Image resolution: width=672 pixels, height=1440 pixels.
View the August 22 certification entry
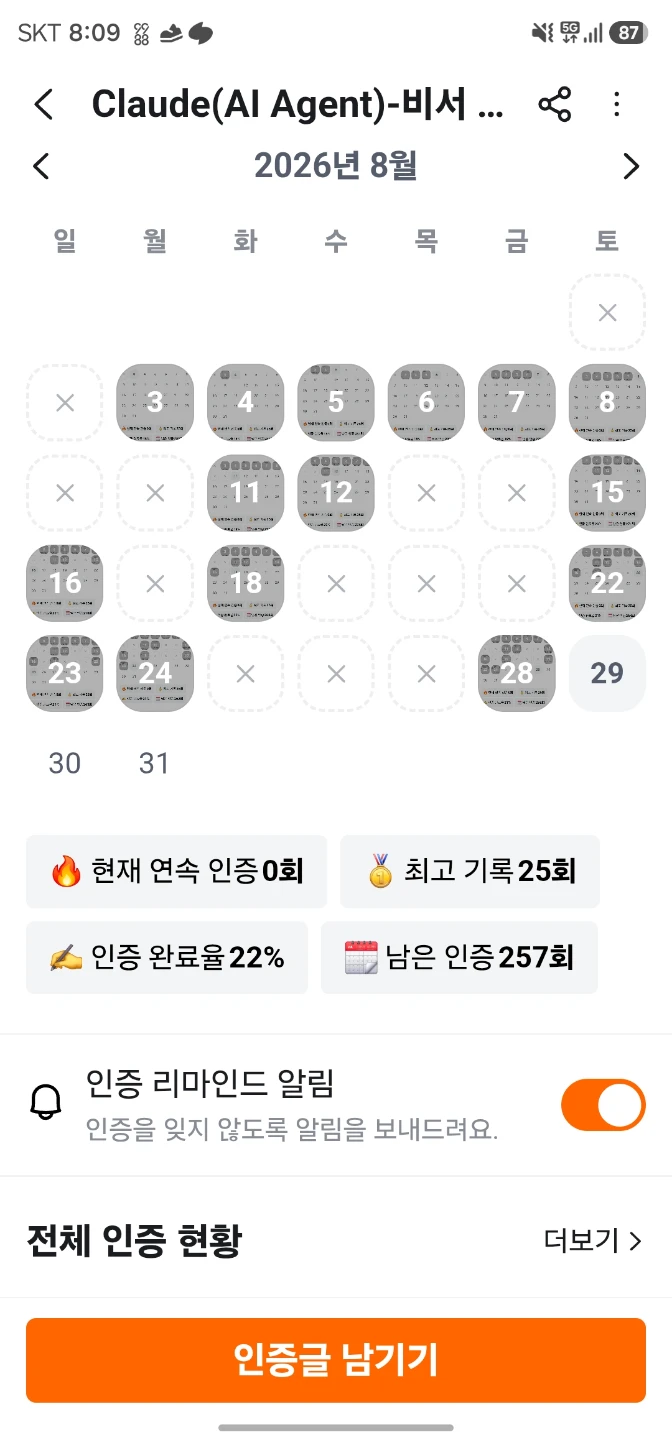[x=607, y=583]
